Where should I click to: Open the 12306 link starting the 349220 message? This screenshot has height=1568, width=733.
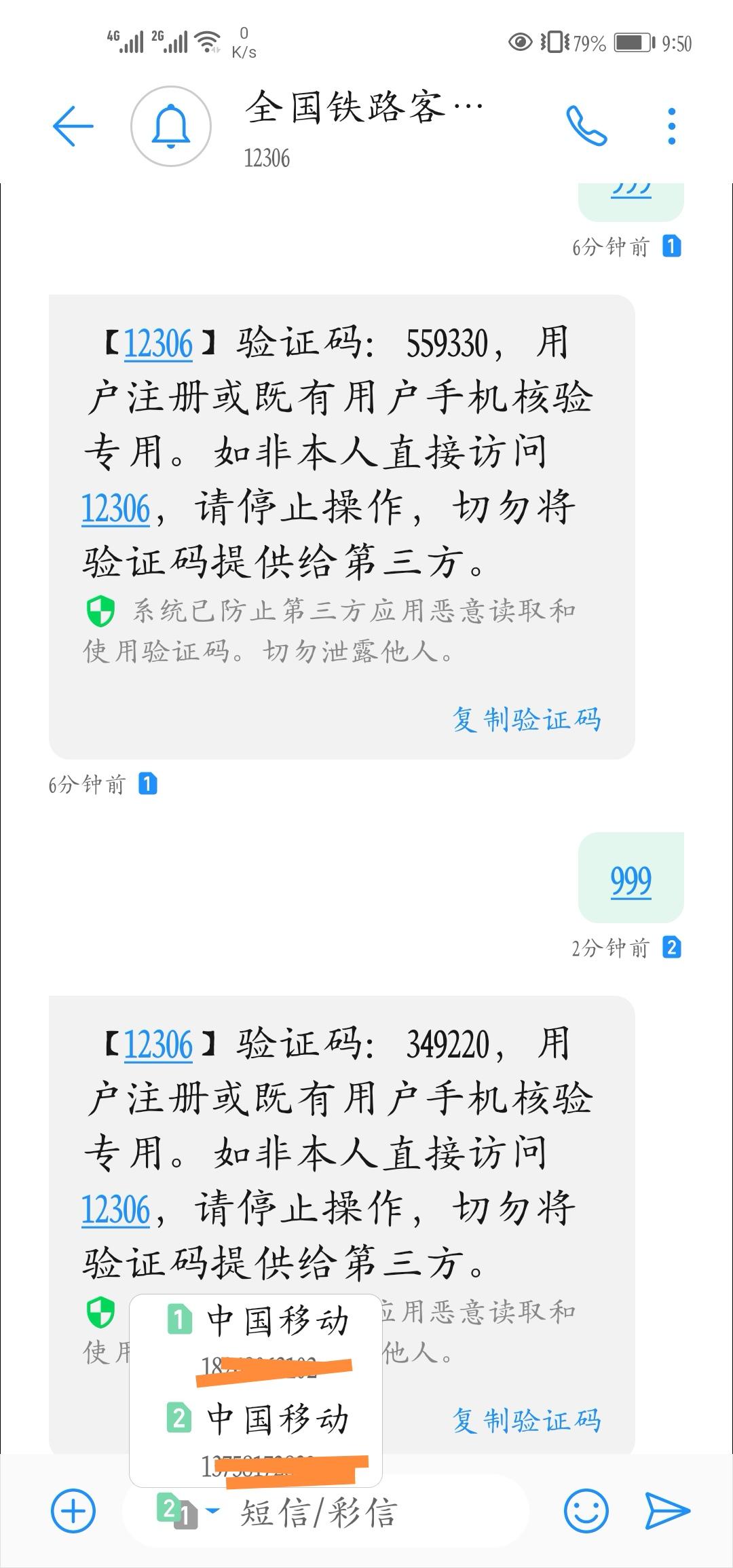point(158,1045)
